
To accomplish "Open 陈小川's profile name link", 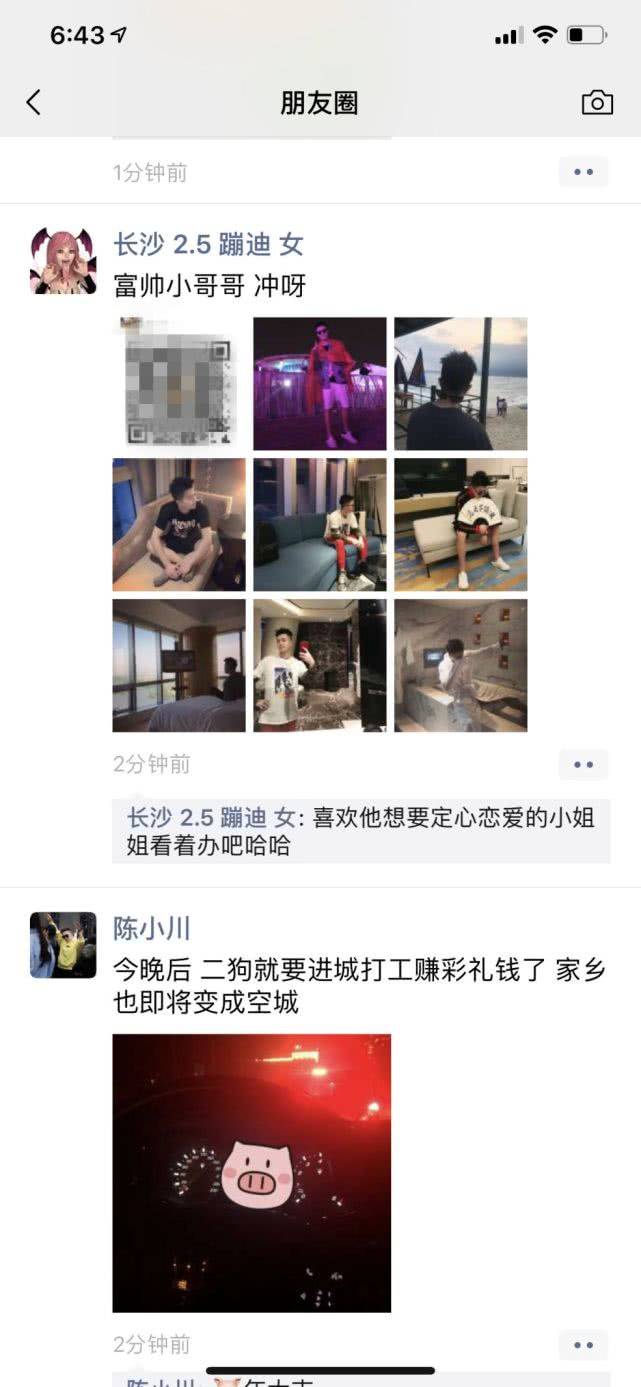I will click(151, 929).
